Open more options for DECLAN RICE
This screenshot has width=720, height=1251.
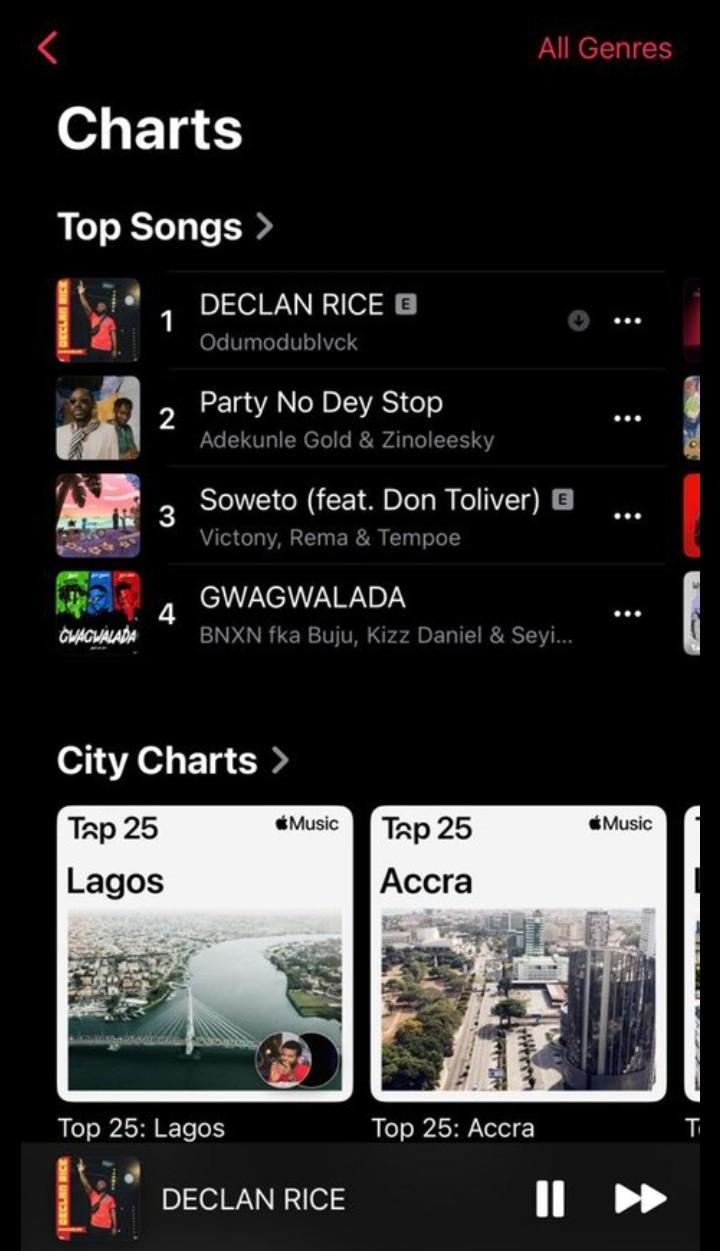pyautogui.click(x=627, y=321)
